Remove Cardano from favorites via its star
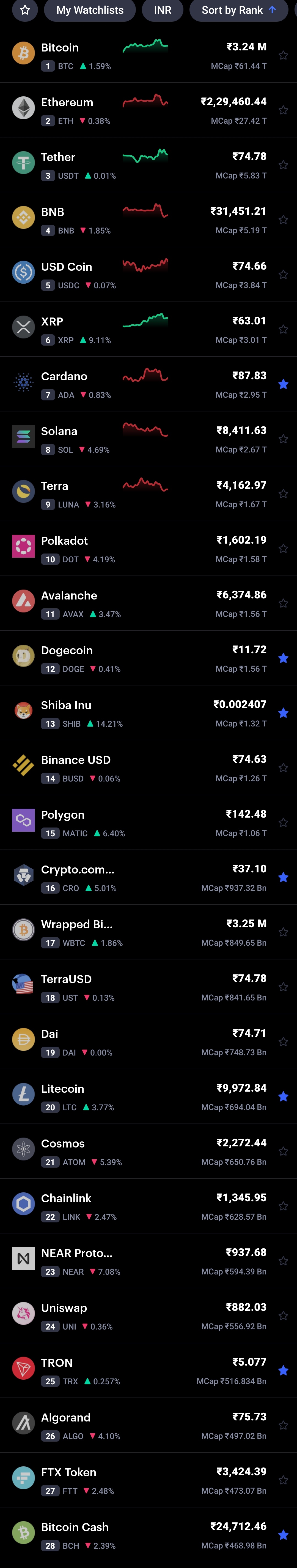This screenshot has width=297, height=1568. pyautogui.click(x=283, y=384)
